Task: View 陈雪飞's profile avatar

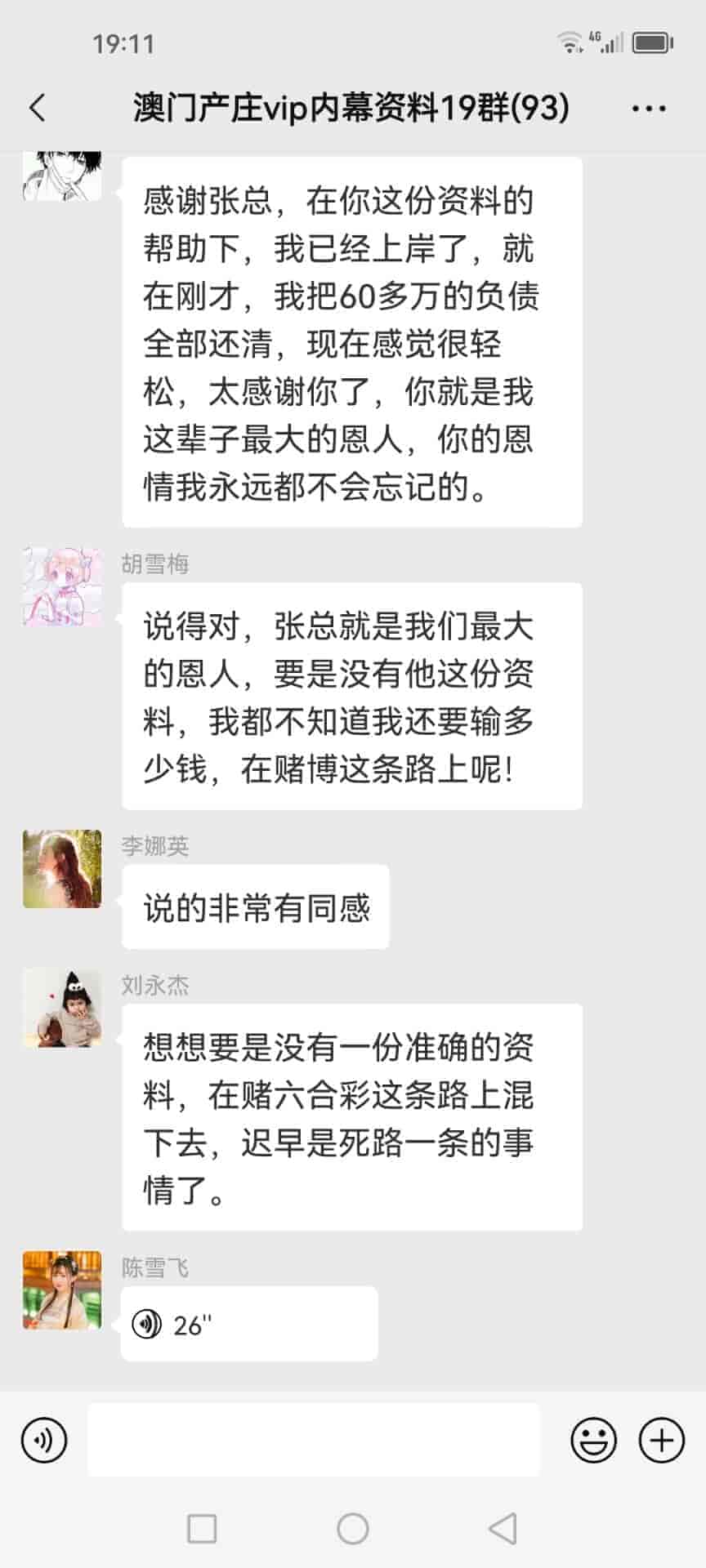Action: tap(62, 1290)
